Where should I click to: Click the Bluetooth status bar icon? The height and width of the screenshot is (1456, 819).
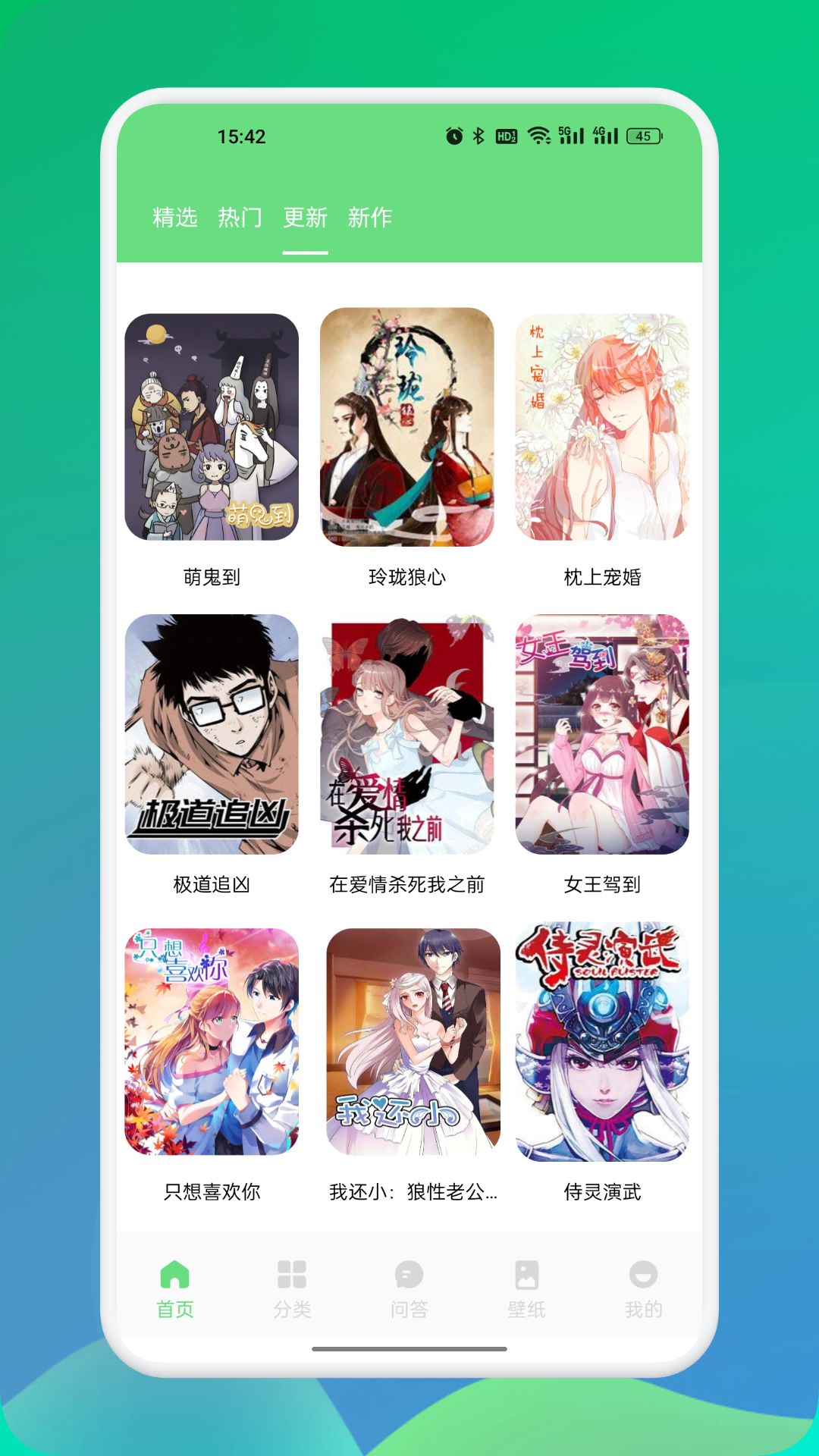click(x=480, y=136)
